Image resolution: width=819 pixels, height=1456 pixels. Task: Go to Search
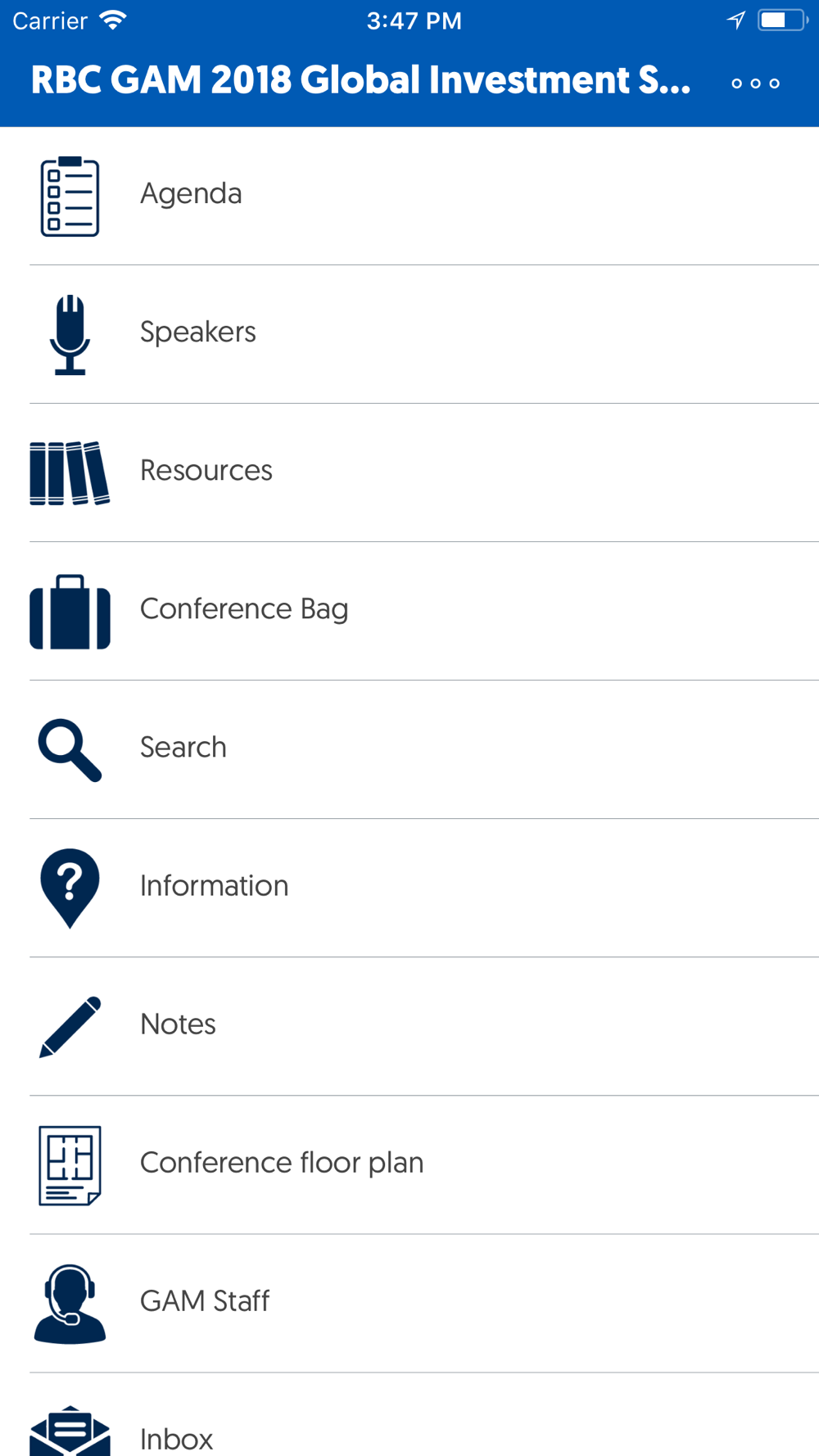click(409, 749)
